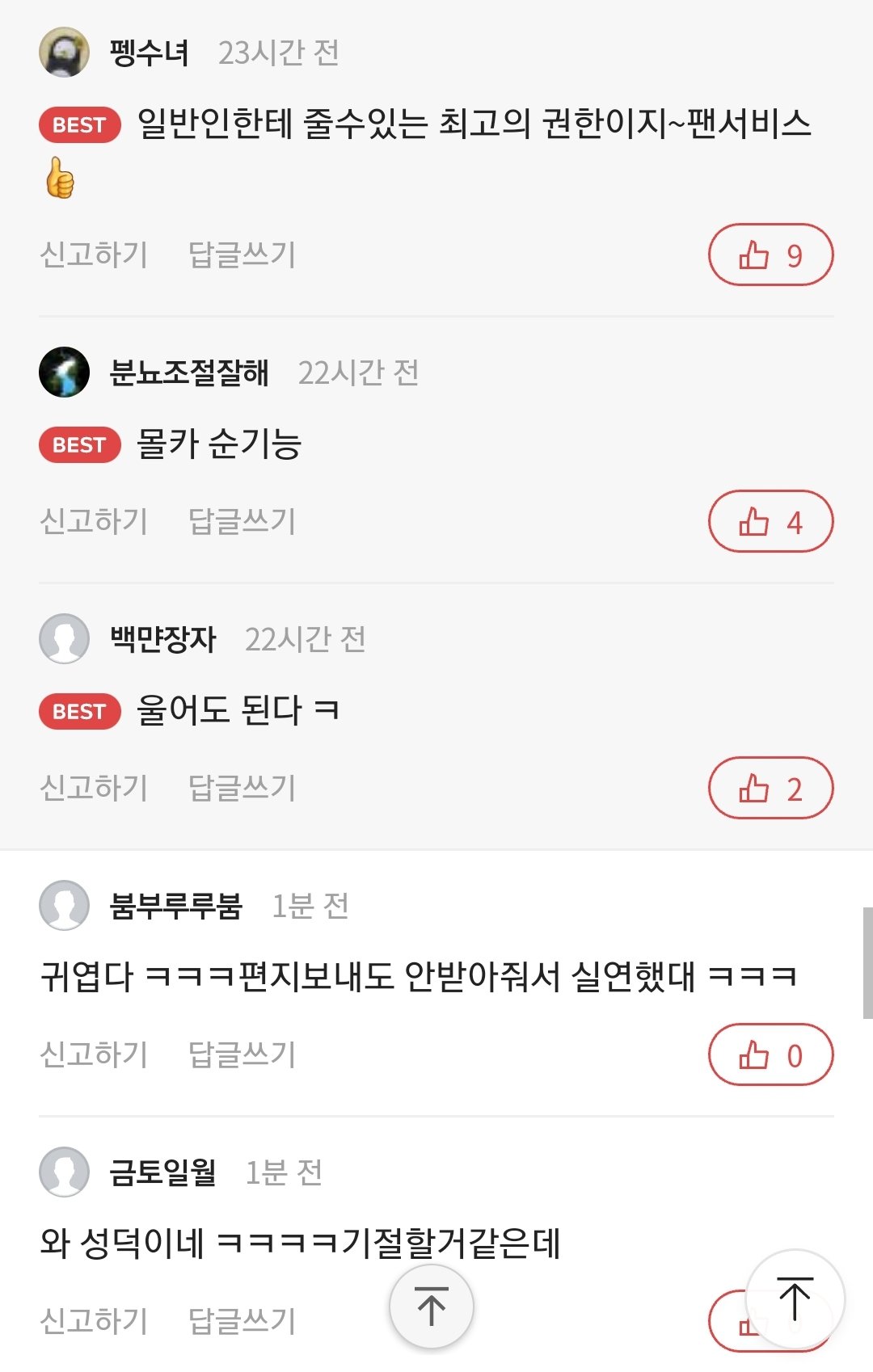Open 분노조절잘해's profile picture

click(64, 372)
